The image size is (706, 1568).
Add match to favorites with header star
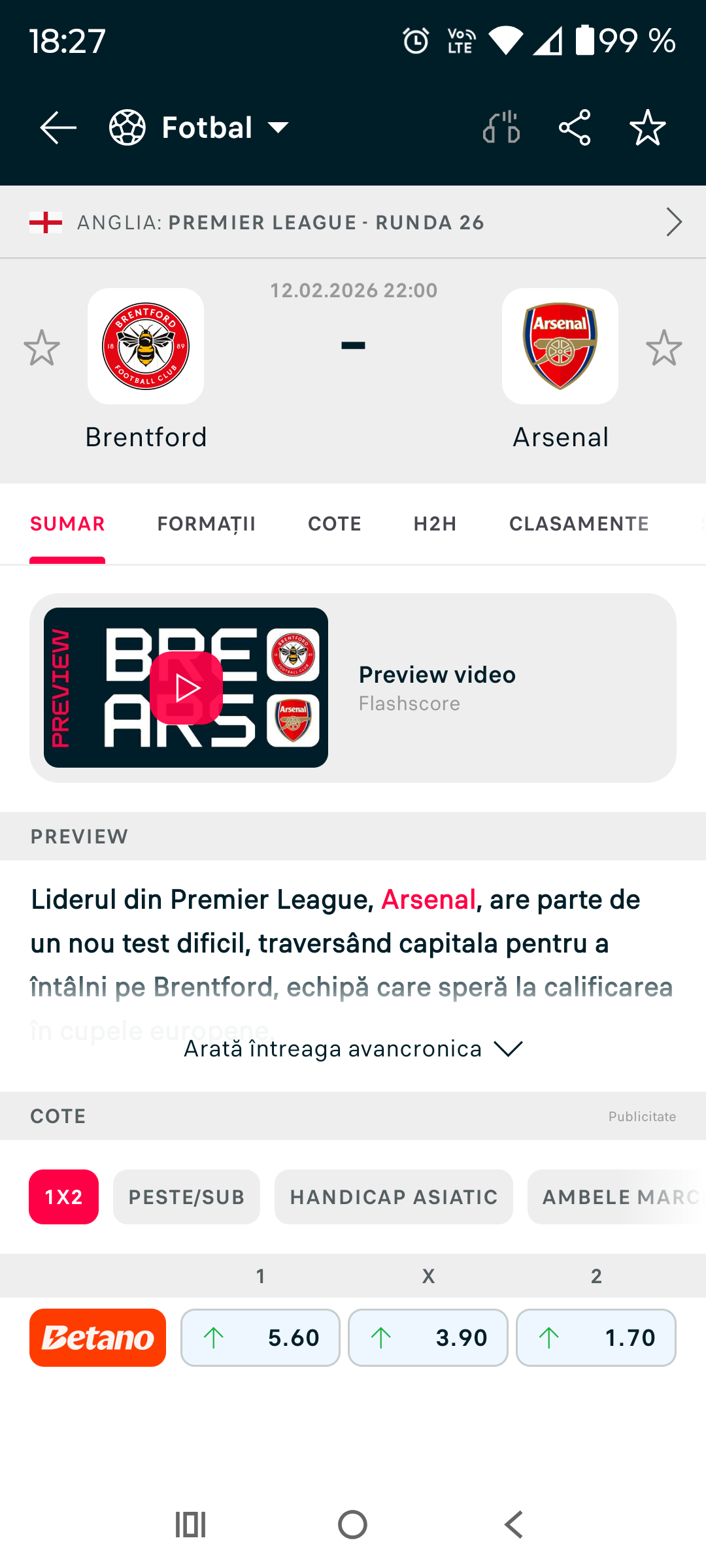647,127
